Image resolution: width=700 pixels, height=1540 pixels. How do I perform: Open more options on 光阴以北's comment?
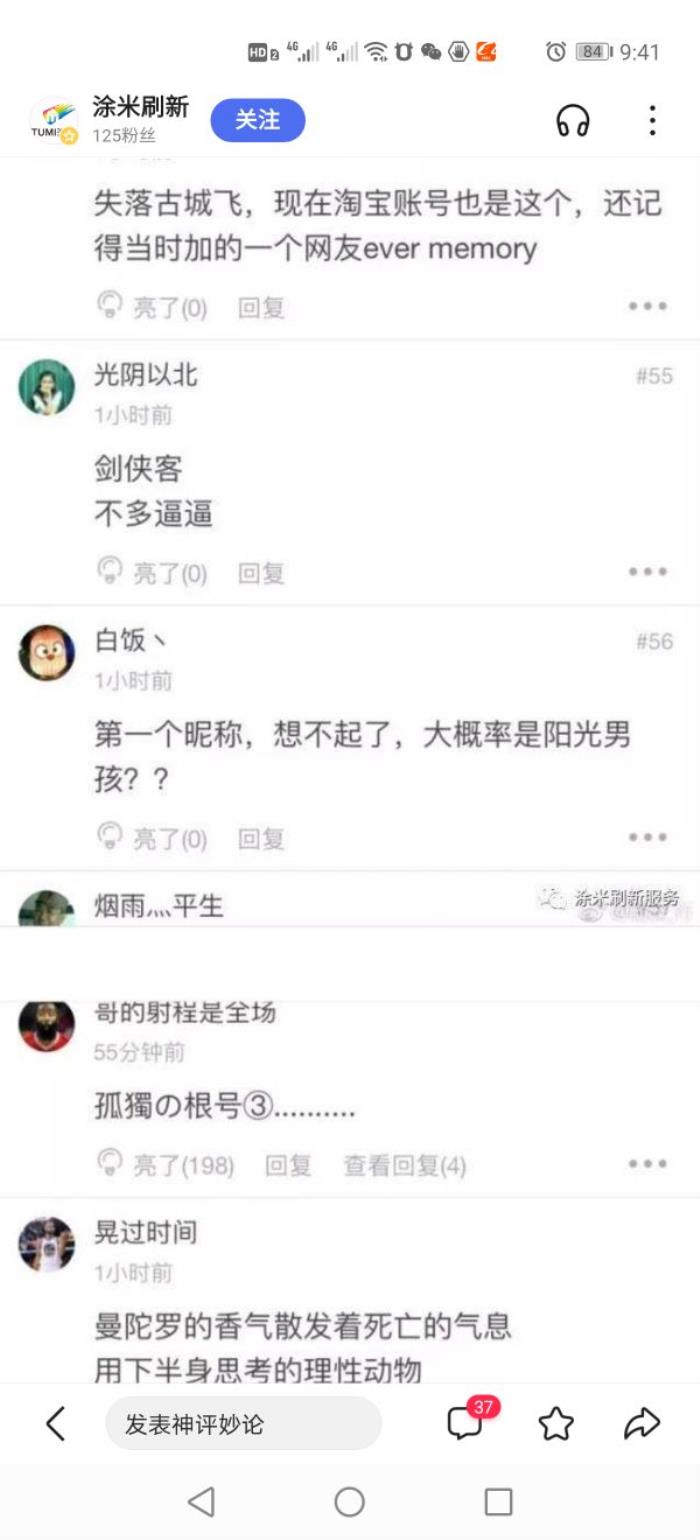coord(647,572)
